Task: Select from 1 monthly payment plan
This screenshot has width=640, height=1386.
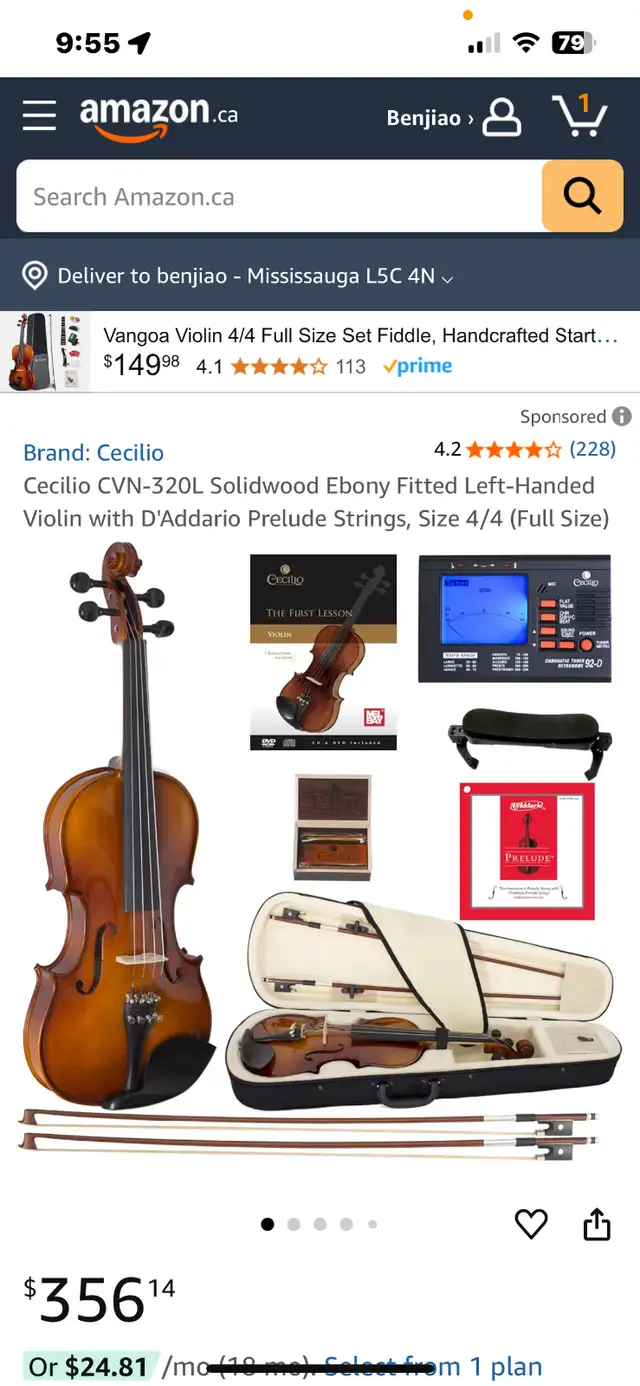Action: pos(433,1366)
